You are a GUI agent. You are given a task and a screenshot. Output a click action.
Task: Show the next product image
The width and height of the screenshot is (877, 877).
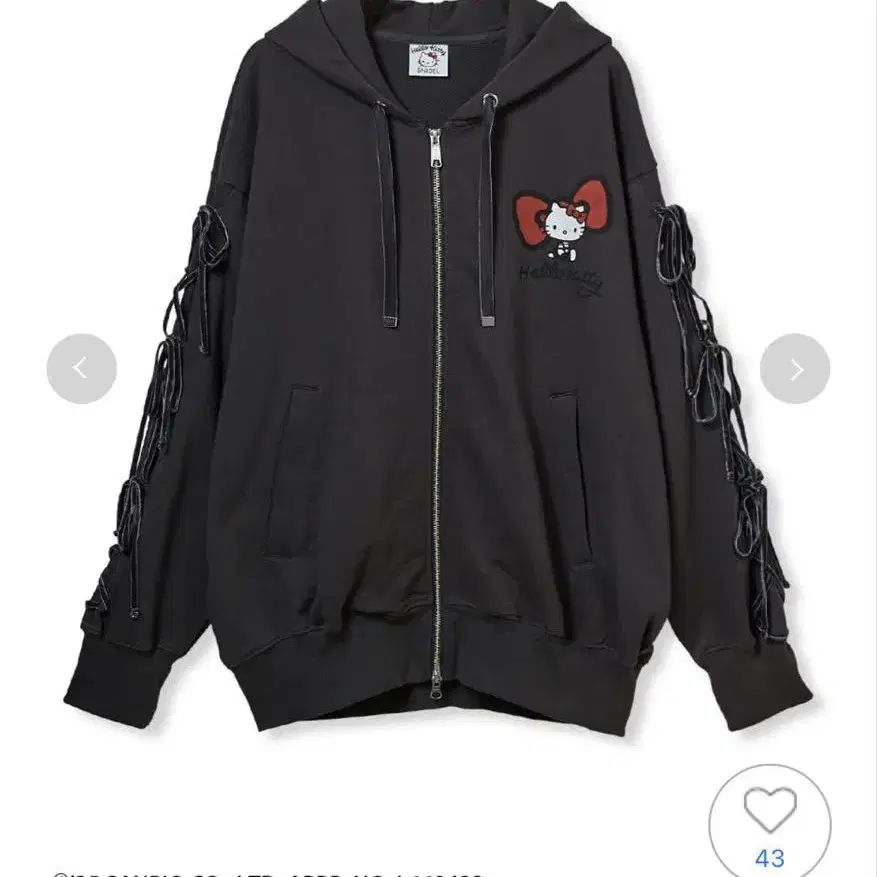(795, 369)
